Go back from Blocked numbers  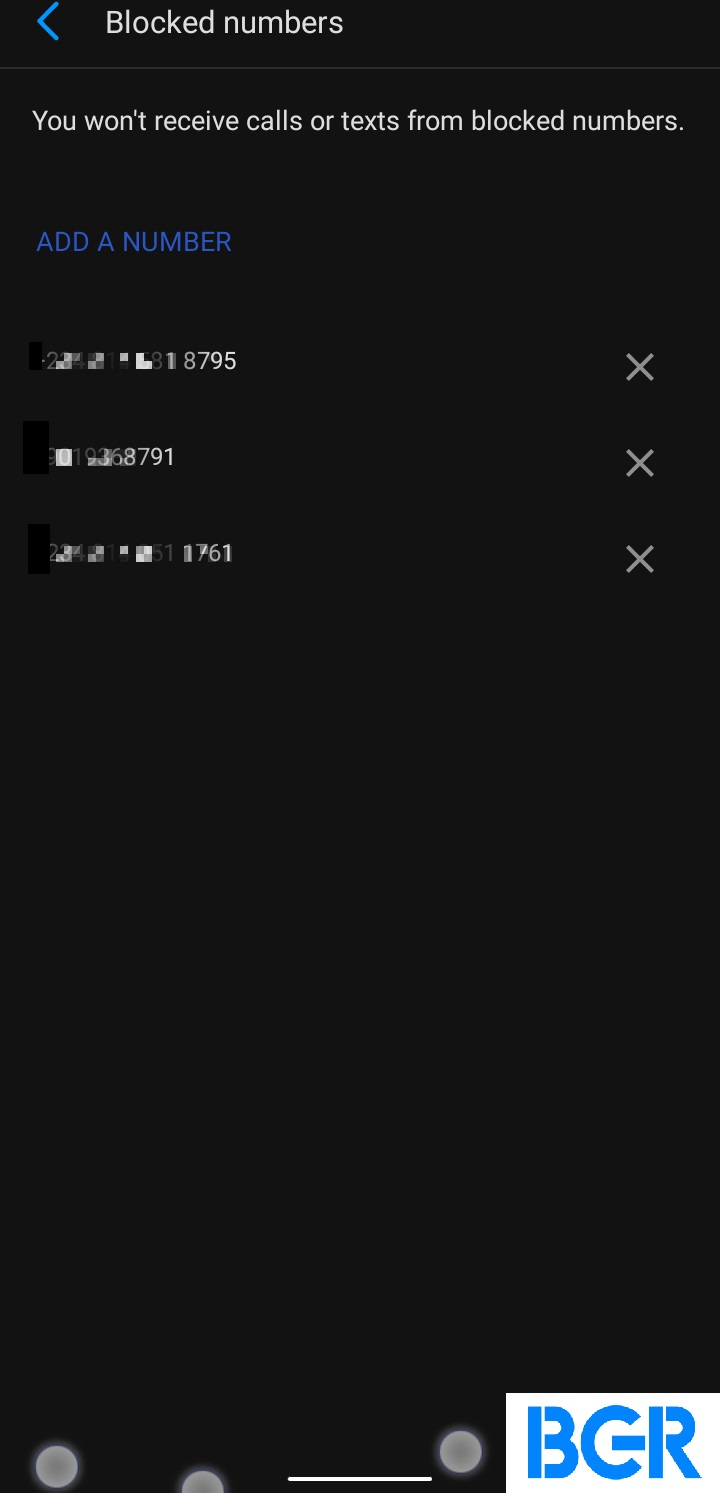click(x=47, y=22)
